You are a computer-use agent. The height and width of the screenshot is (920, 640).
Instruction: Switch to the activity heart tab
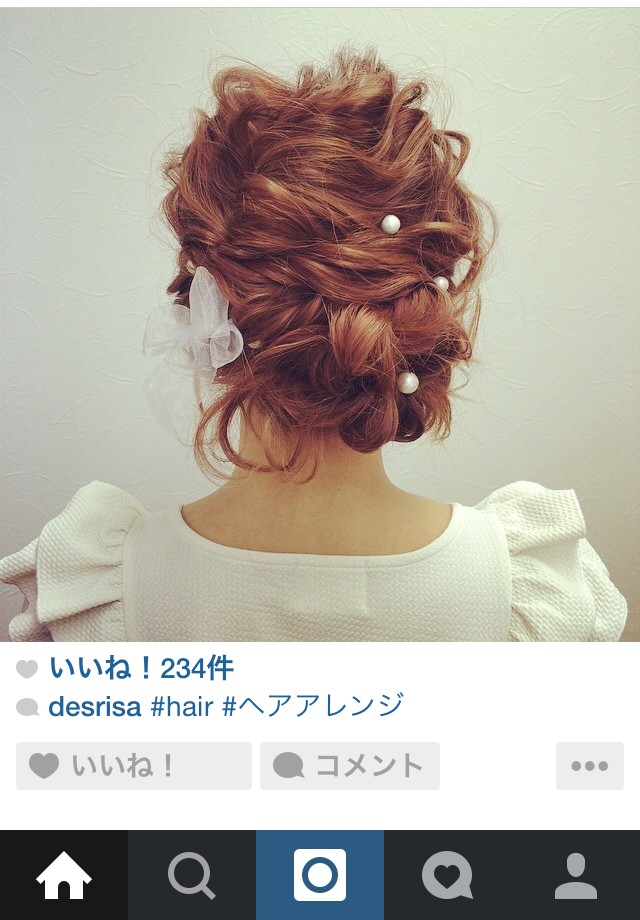[x=448, y=875]
